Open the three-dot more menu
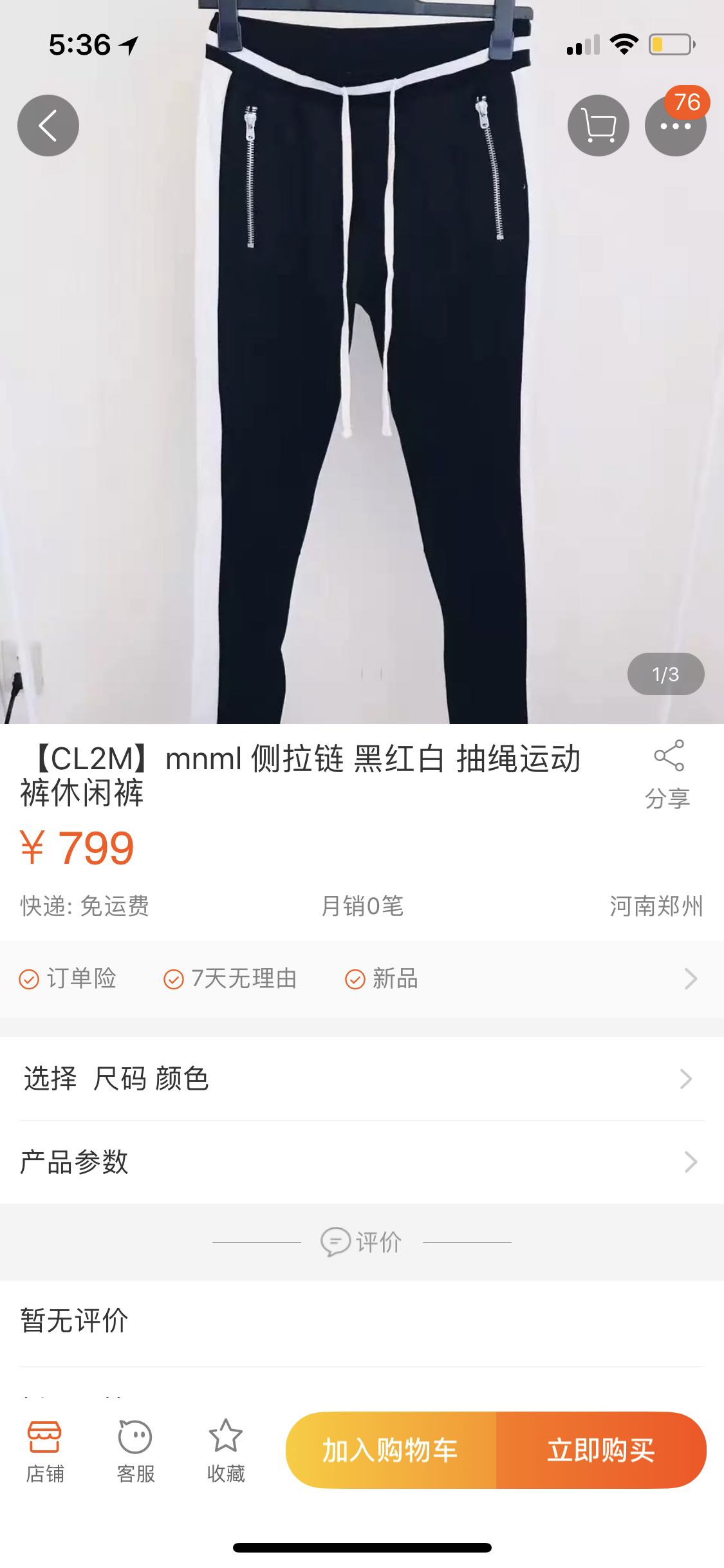 (x=675, y=126)
